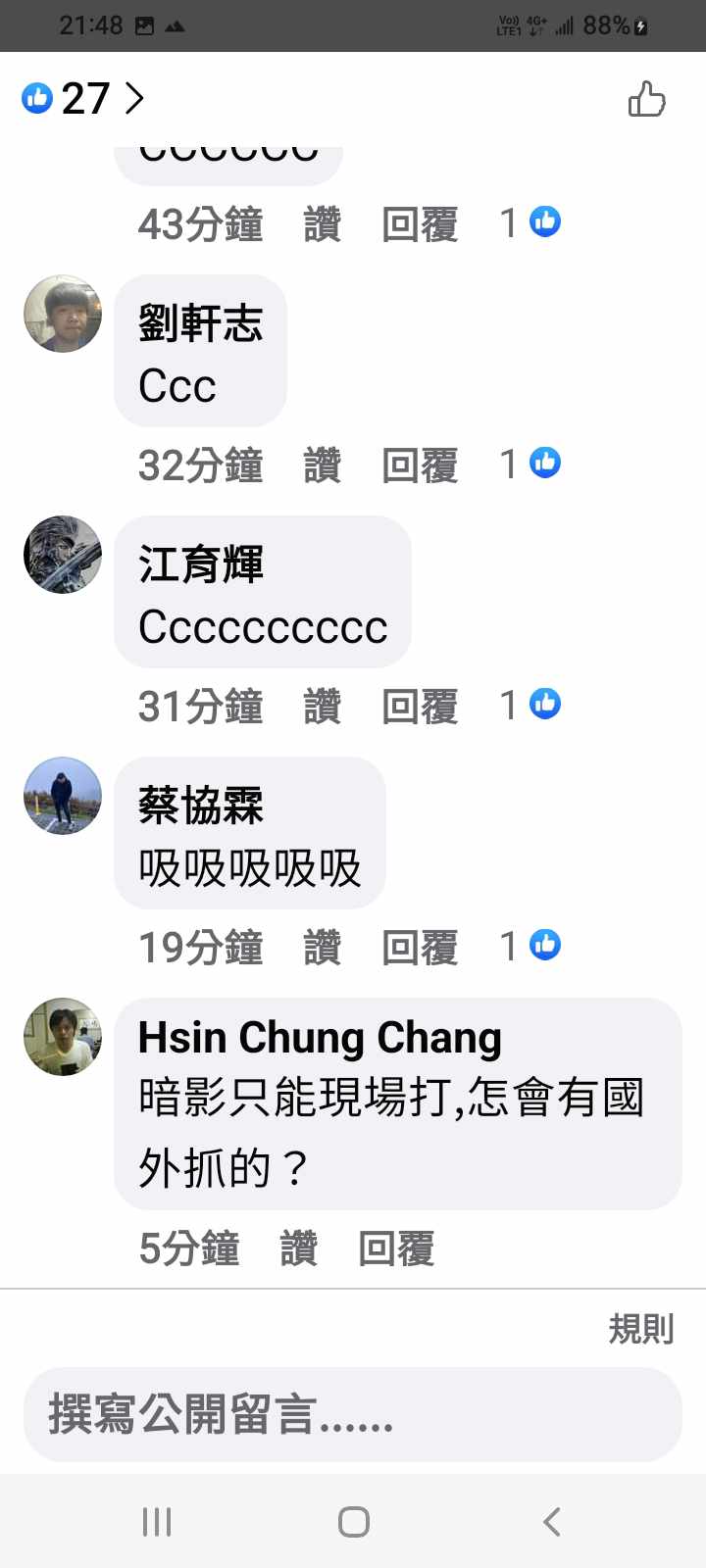Open the list of 27 reactions
This screenshot has width=706, height=1568.
click(x=83, y=98)
